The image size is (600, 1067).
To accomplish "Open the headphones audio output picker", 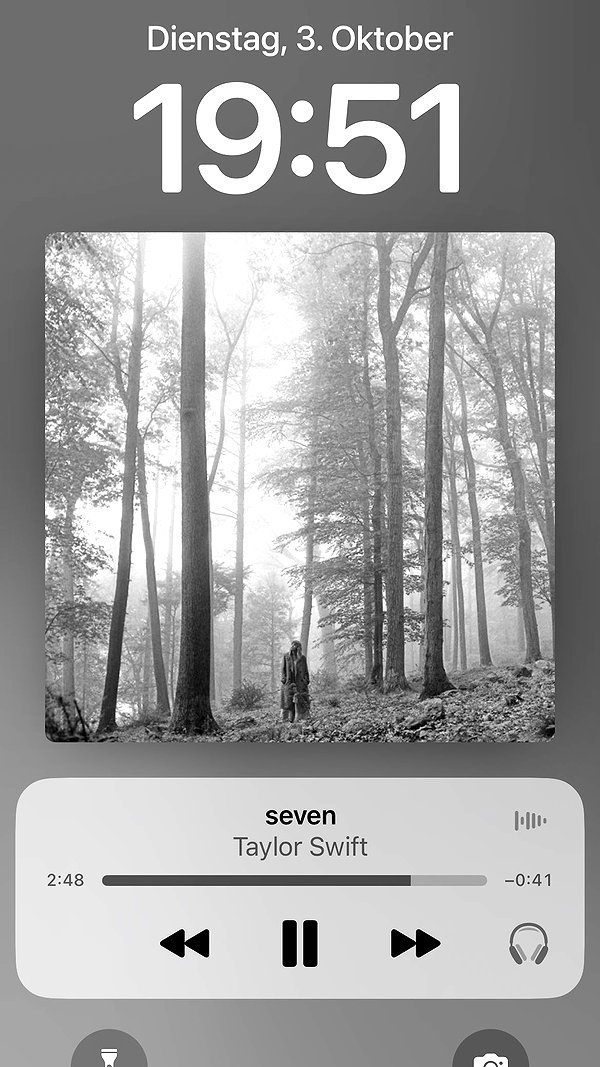I will coord(529,943).
